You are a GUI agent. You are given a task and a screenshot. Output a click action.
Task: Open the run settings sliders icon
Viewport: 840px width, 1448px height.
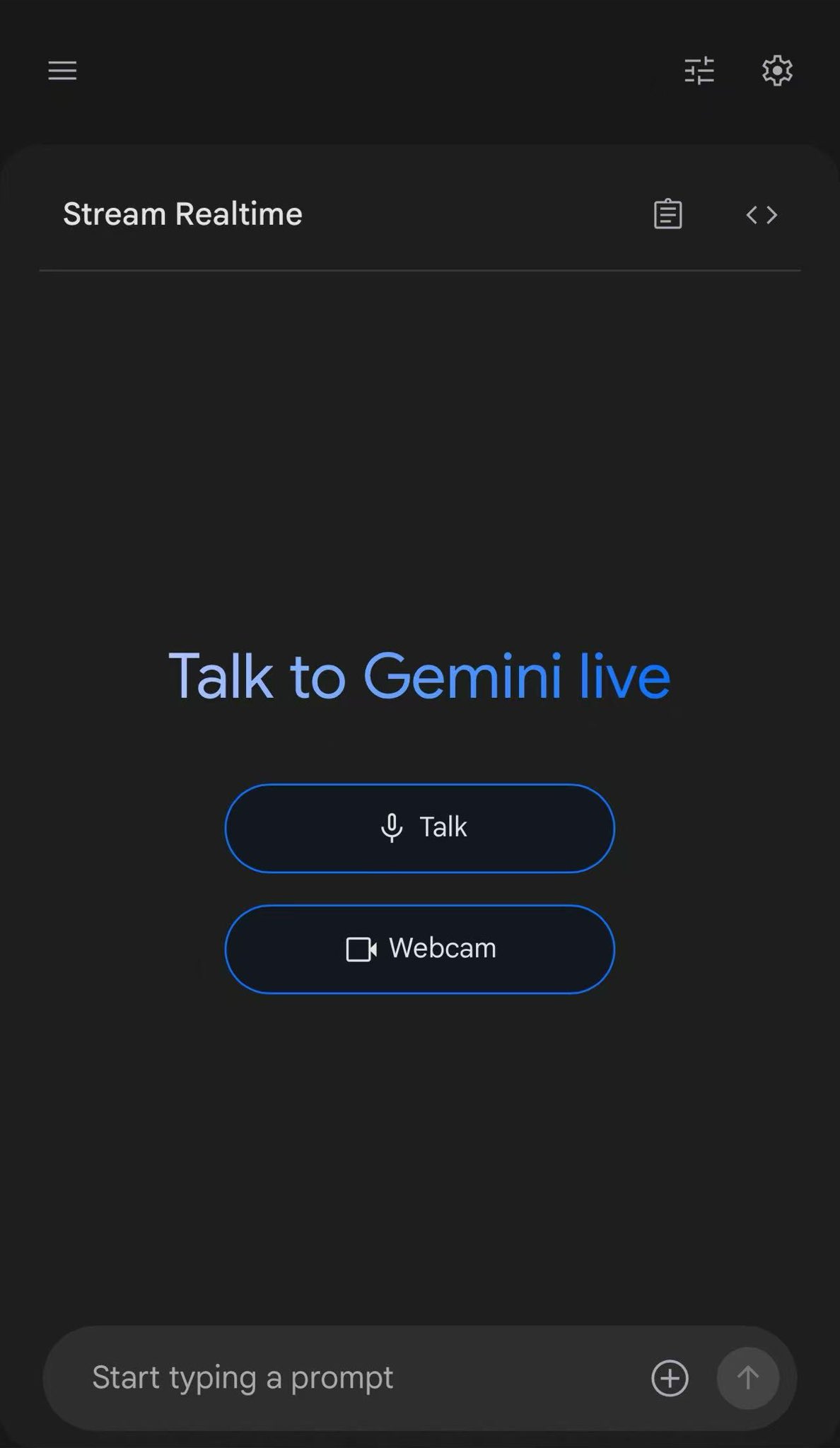click(x=699, y=71)
